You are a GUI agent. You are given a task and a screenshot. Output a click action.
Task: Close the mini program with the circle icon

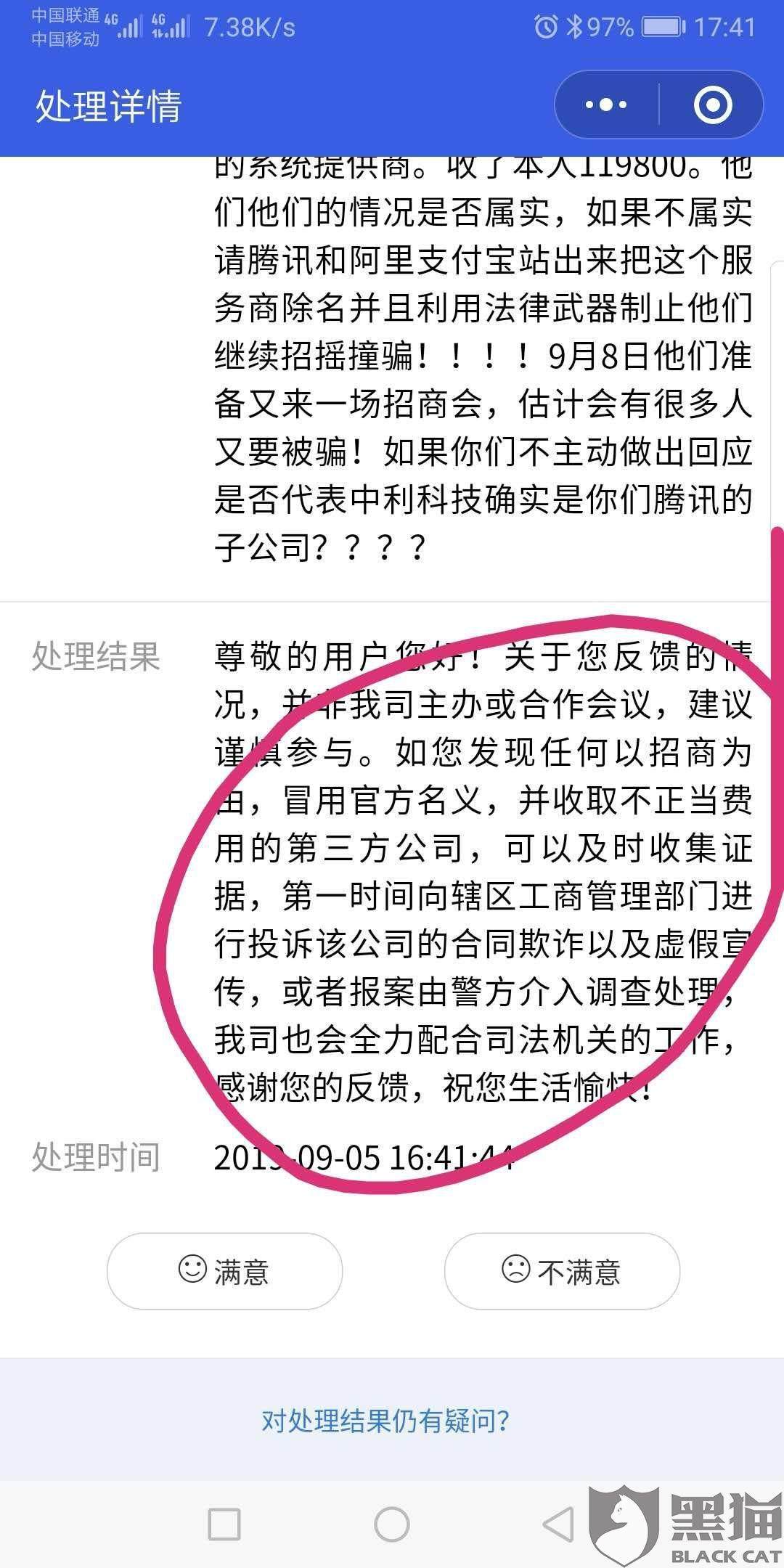pos(712,105)
